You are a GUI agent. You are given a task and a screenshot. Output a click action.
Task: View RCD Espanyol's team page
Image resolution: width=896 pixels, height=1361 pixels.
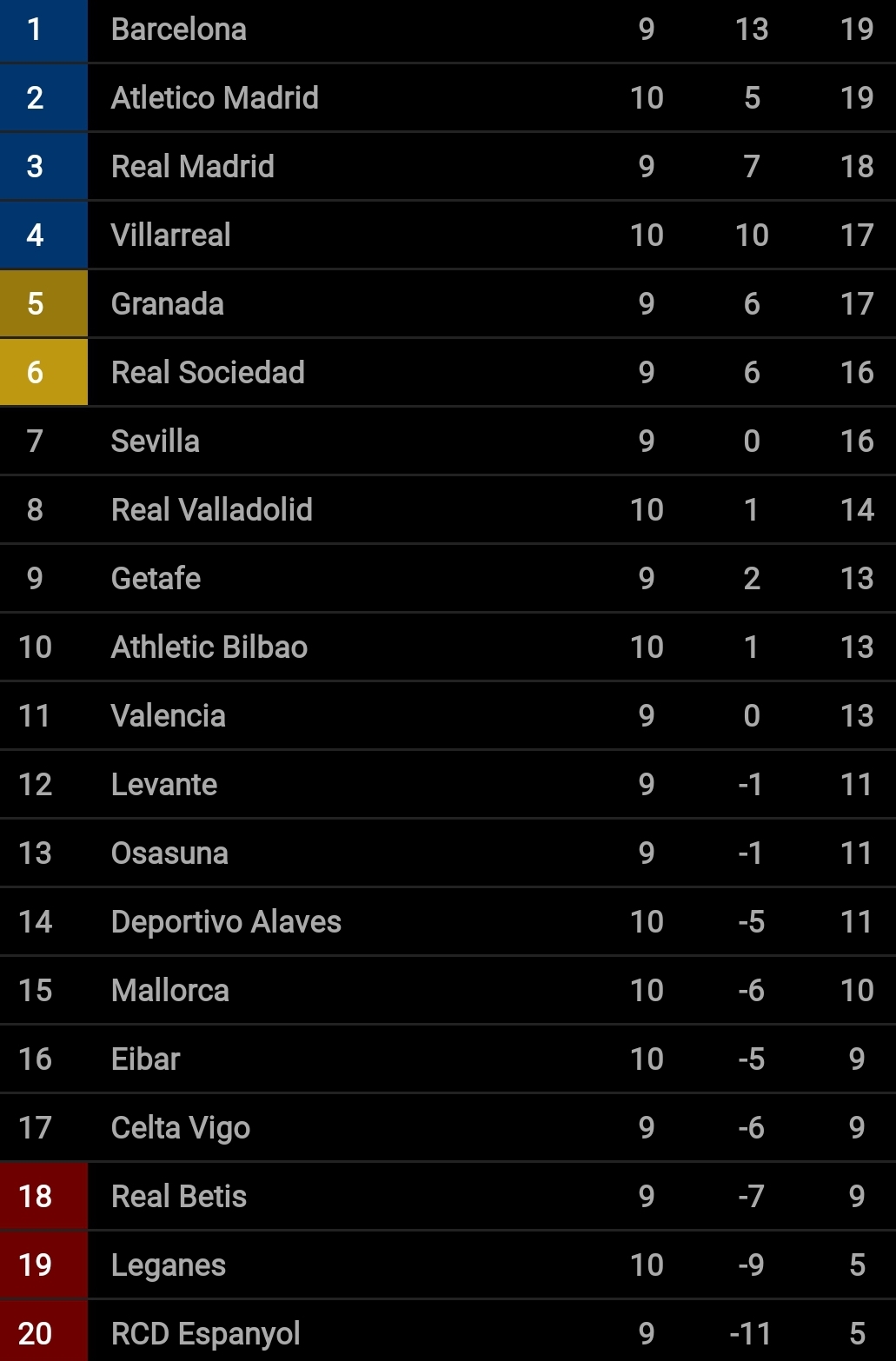tap(448, 1331)
